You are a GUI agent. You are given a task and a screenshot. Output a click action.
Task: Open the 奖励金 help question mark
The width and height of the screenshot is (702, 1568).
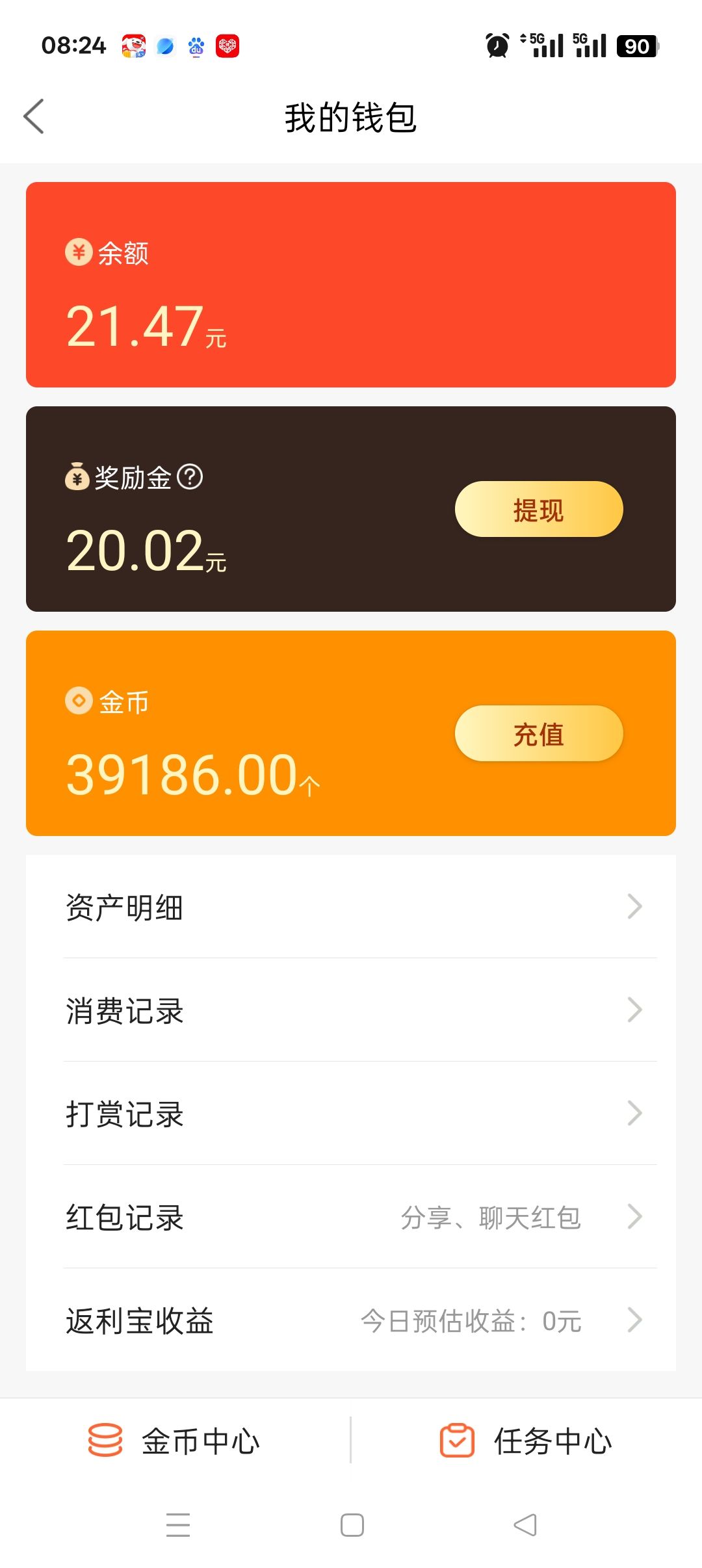(x=190, y=477)
